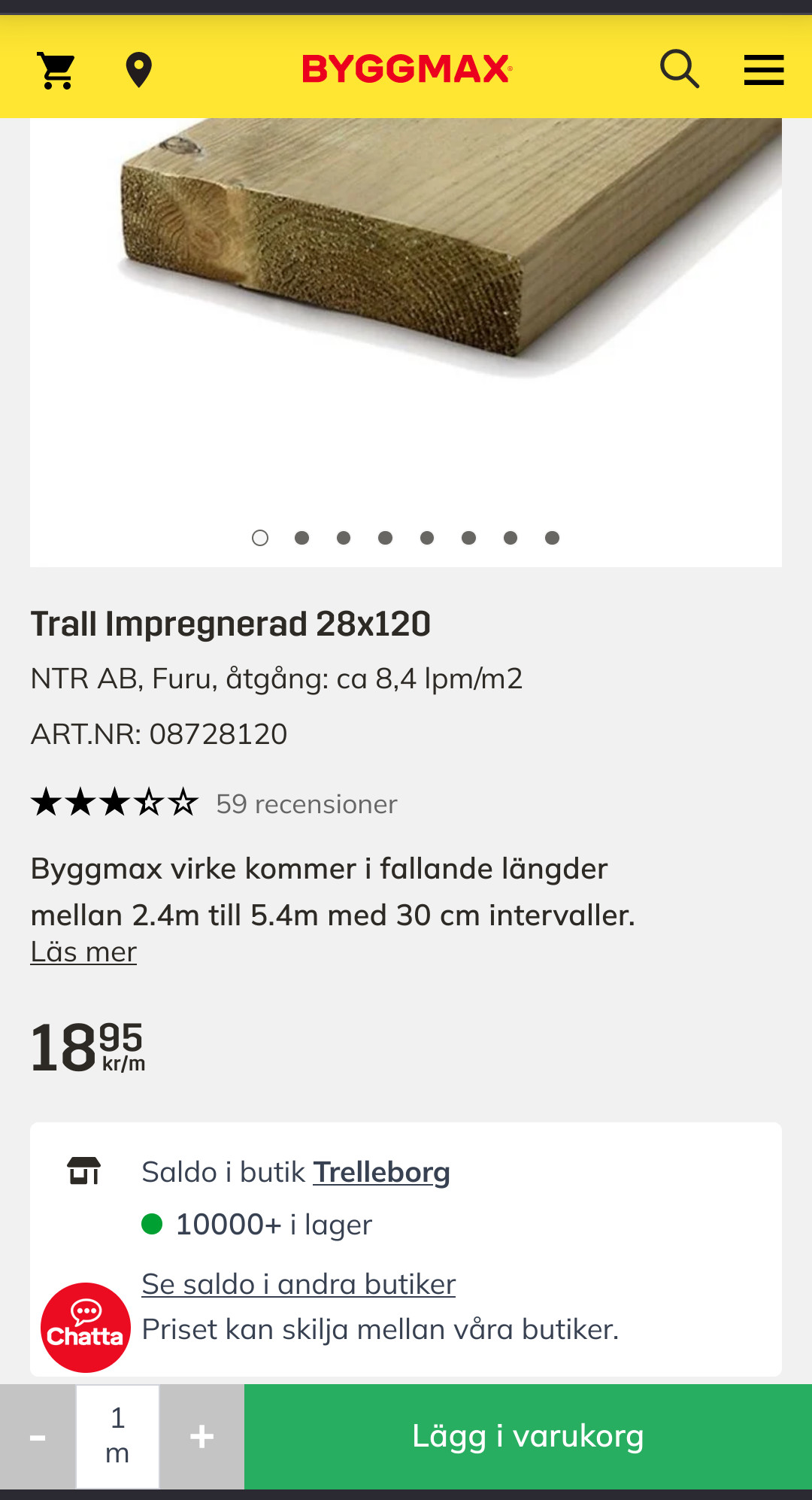Change the store from Trelleborg
812x1500 pixels.
[381, 1173]
